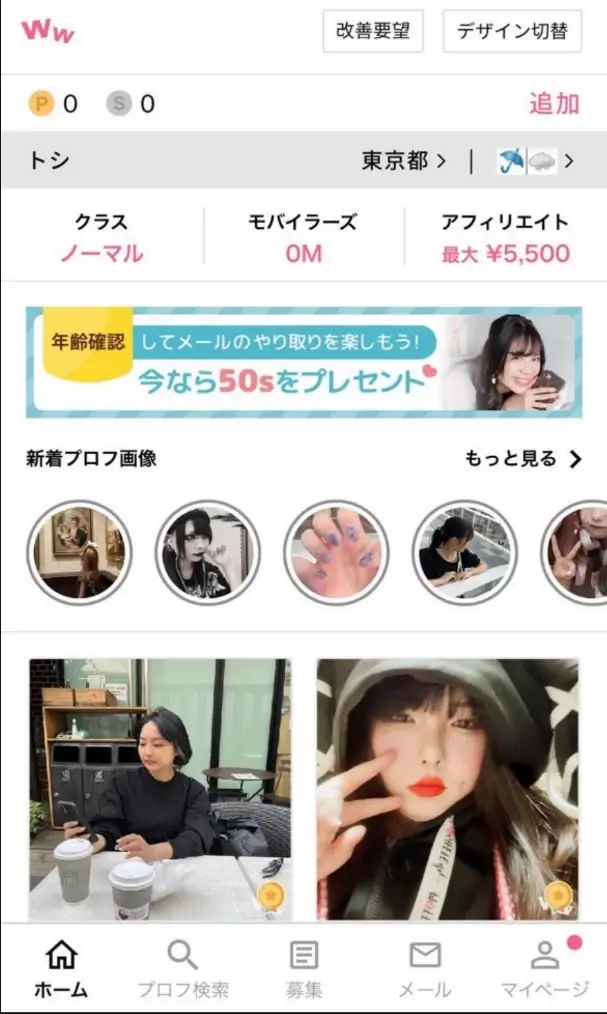Open the profile card with peace sign selfie
The image size is (607, 1014).
(x=447, y=789)
